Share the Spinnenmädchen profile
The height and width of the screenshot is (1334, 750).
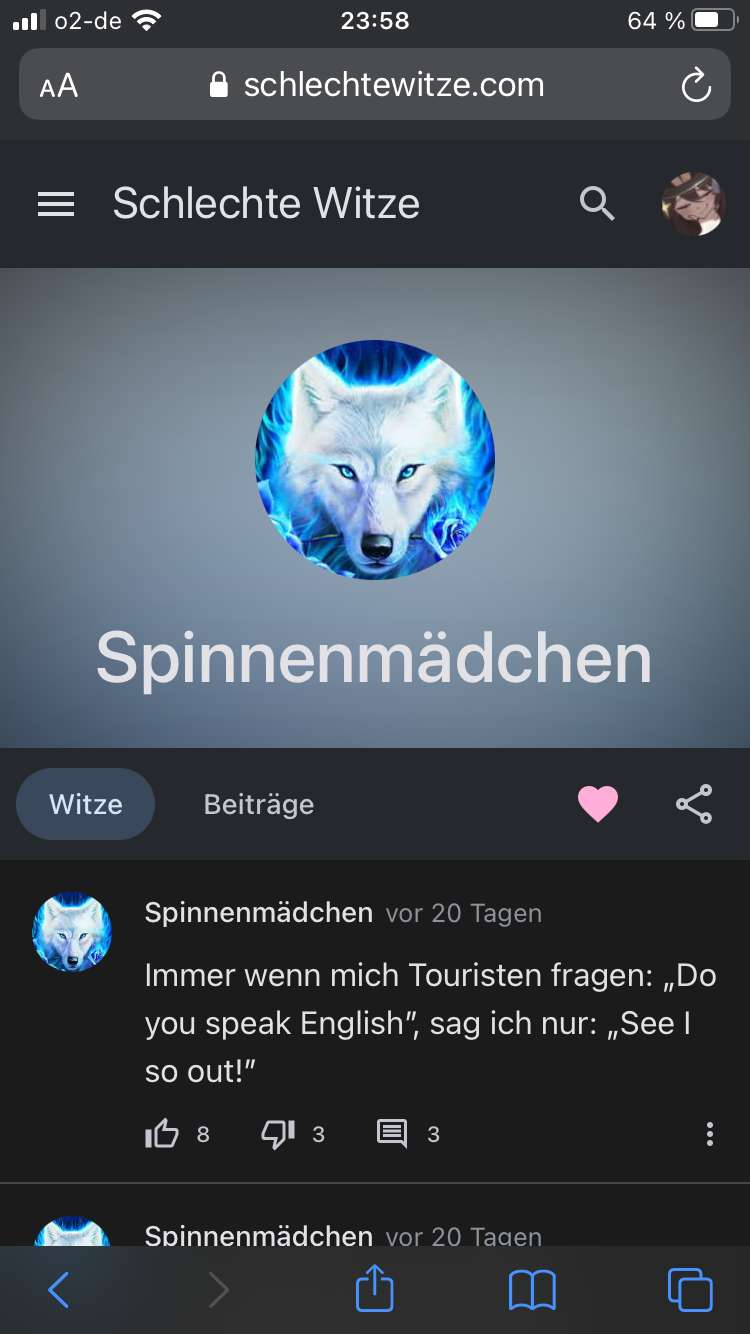click(x=694, y=804)
